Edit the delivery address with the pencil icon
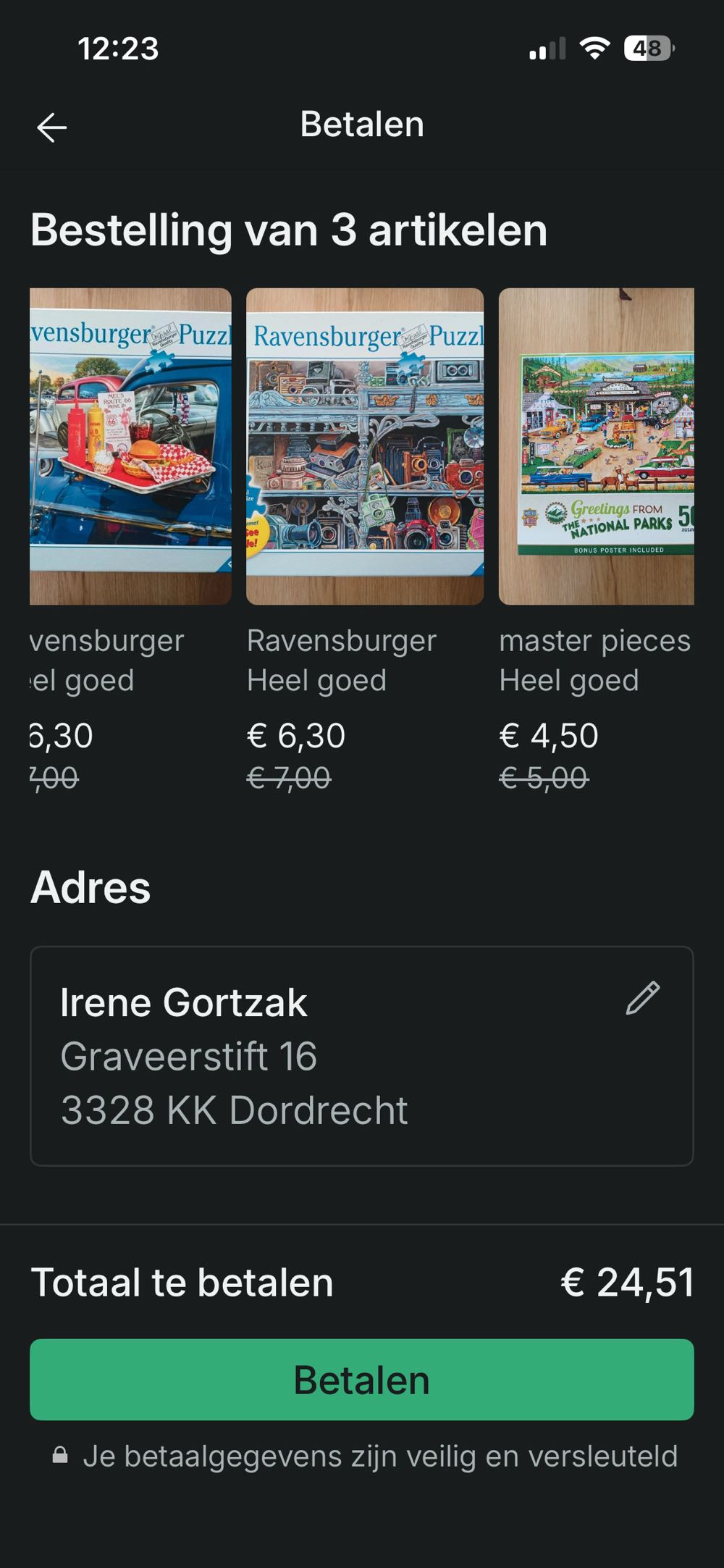 pyautogui.click(x=642, y=998)
